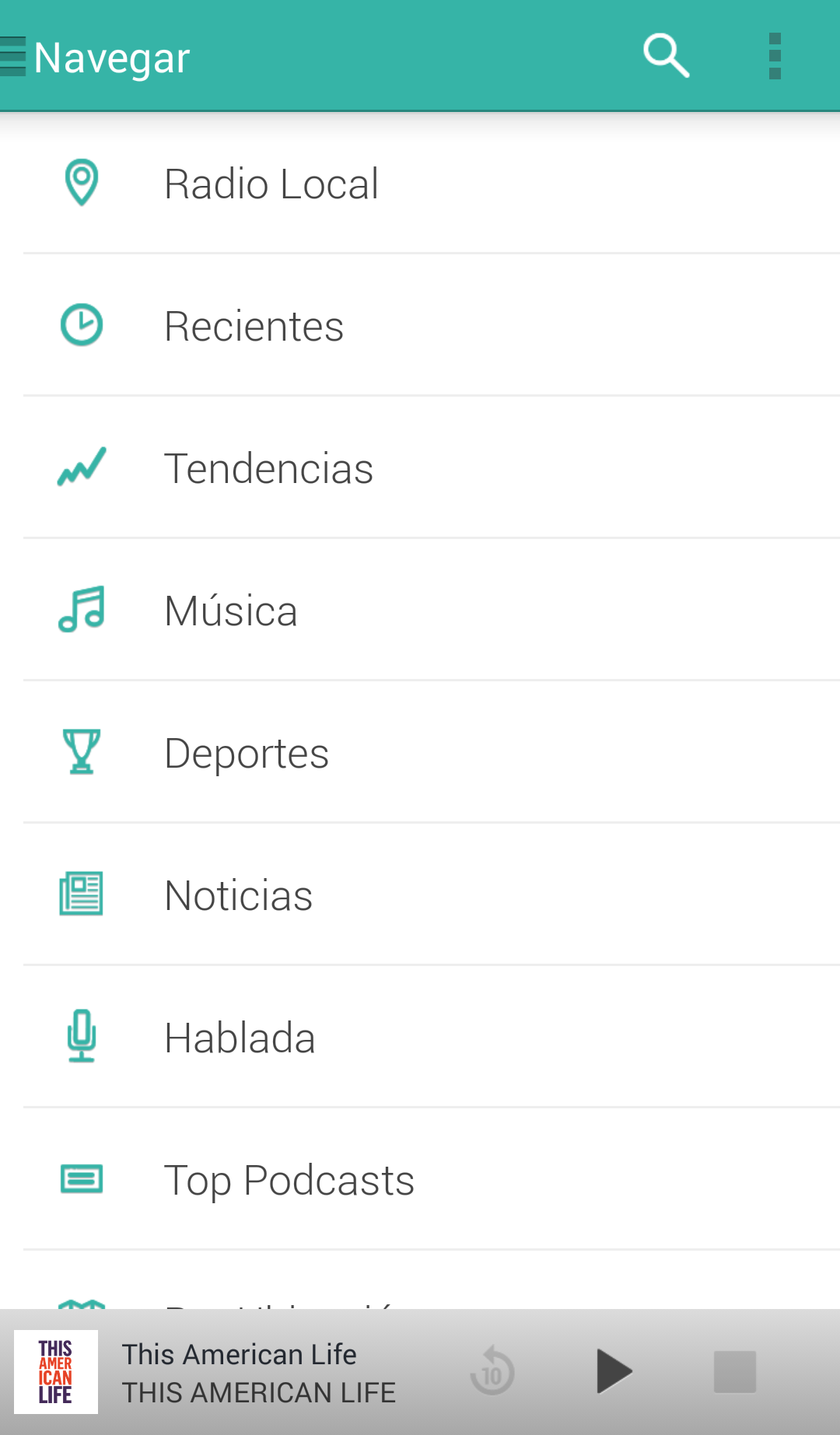840x1435 pixels.
Task: Open the Hablada category
Action: [x=240, y=1038]
